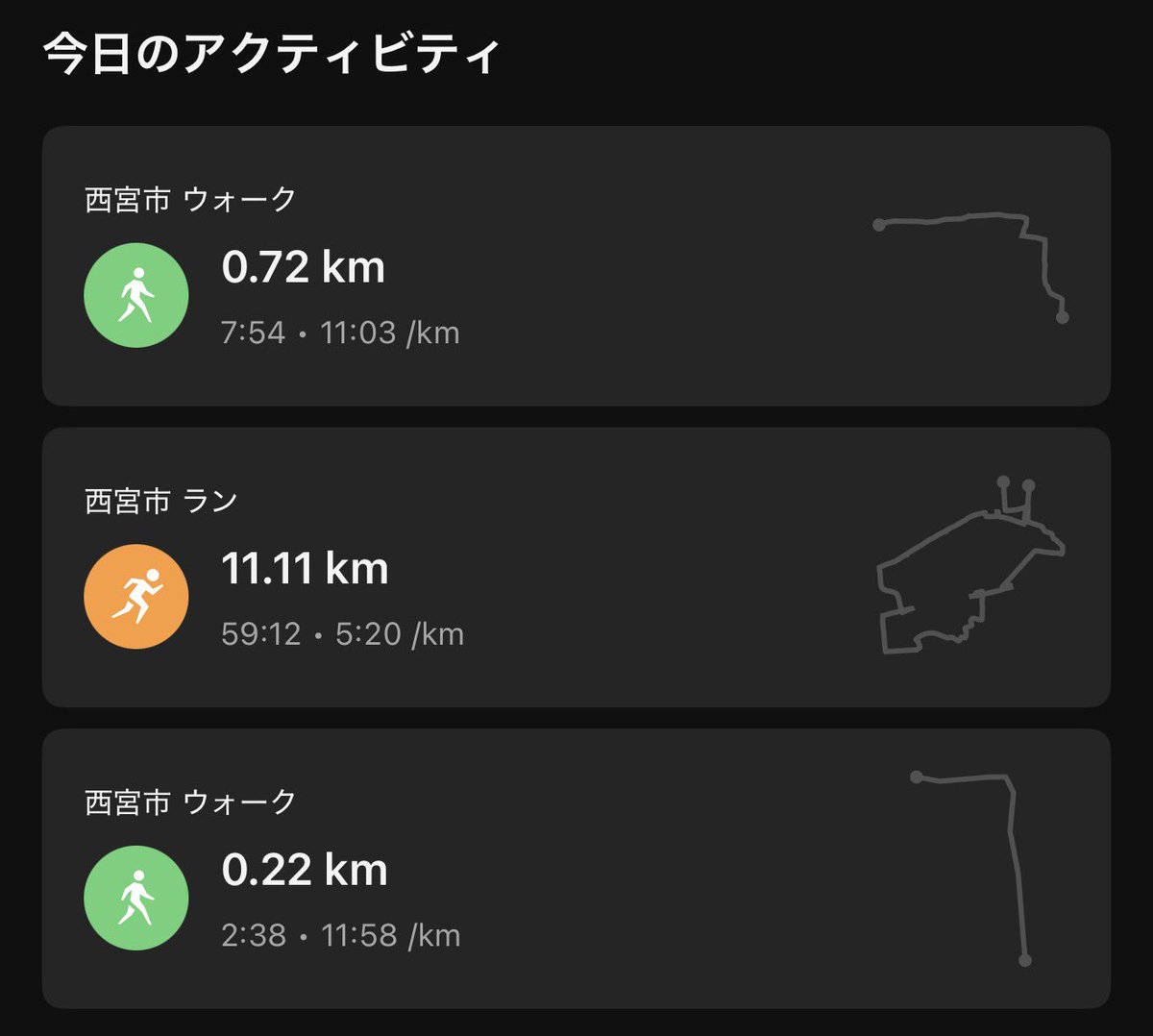
Task: Open the 11.11 km 西宮市 ラン activity
Action: pos(576,567)
